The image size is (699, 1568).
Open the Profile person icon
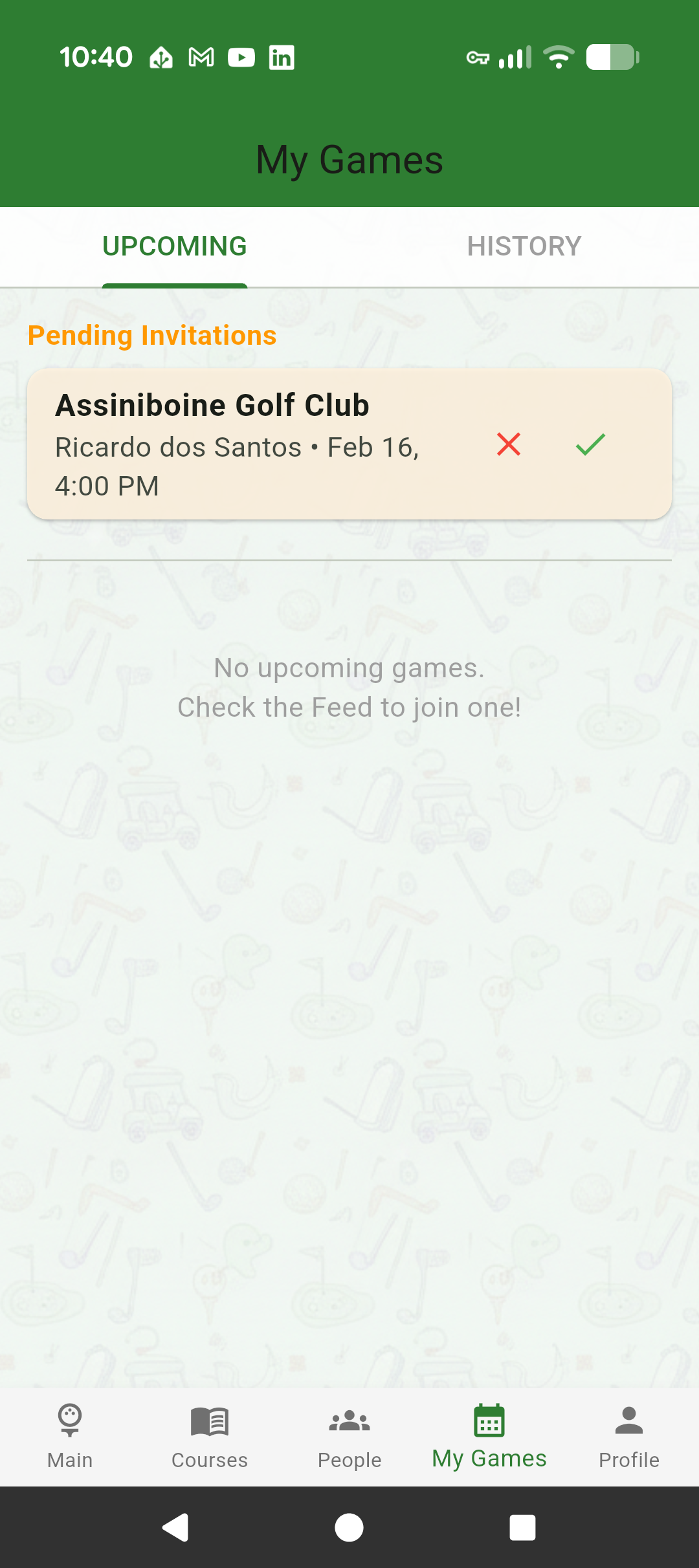pos(628,1423)
